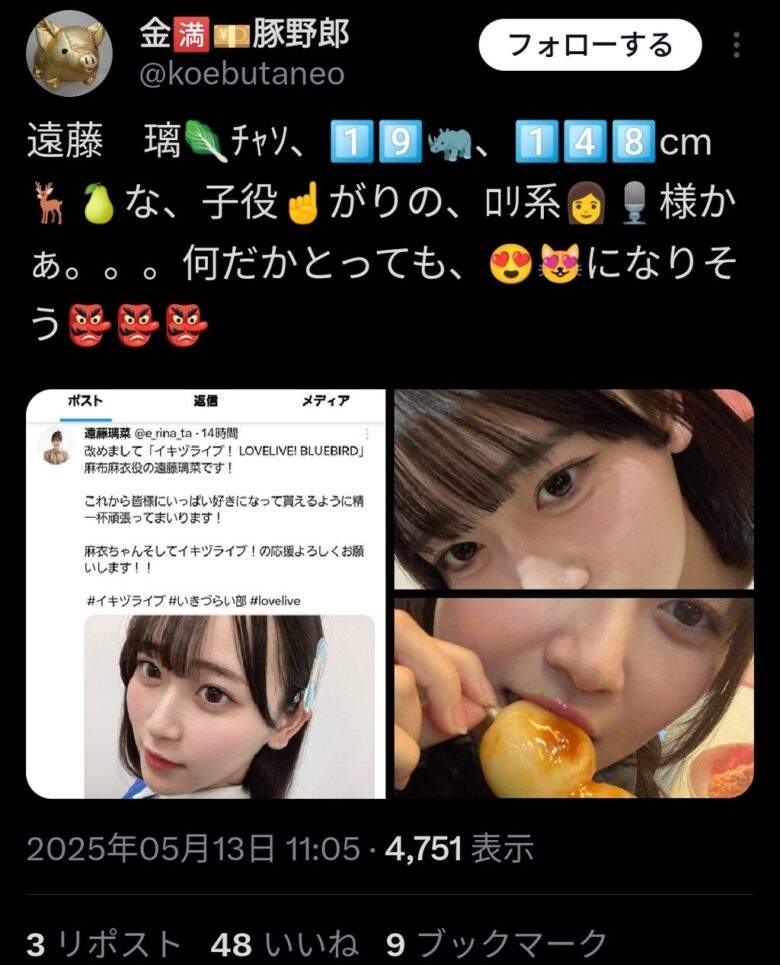Open the embedded screenshot image on the left
The height and width of the screenshot is (965, 780).
[x=206, y=593]
